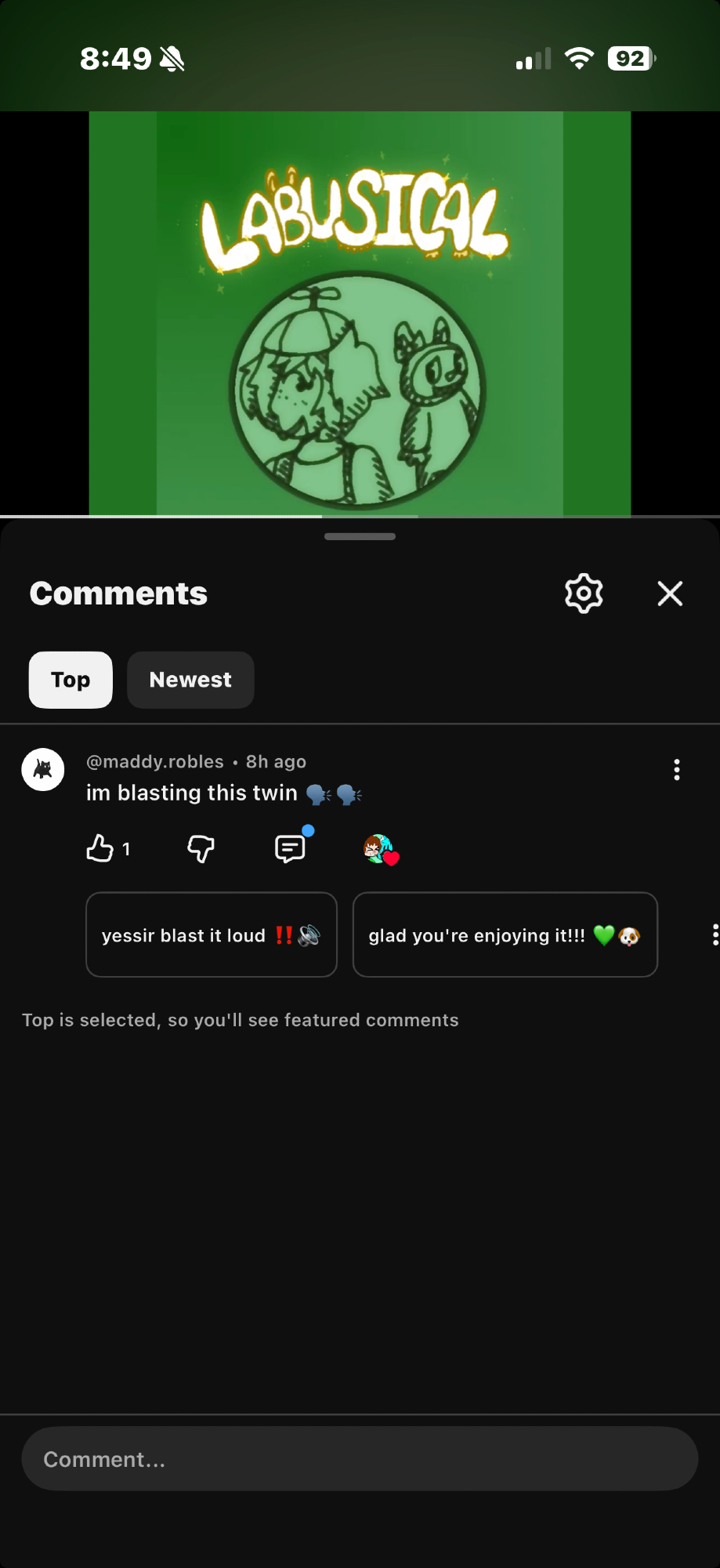The height and width of the screenshot is (1568, 720).
Task: Like maddy.robles' comment
Action: (x=100, y=848)
